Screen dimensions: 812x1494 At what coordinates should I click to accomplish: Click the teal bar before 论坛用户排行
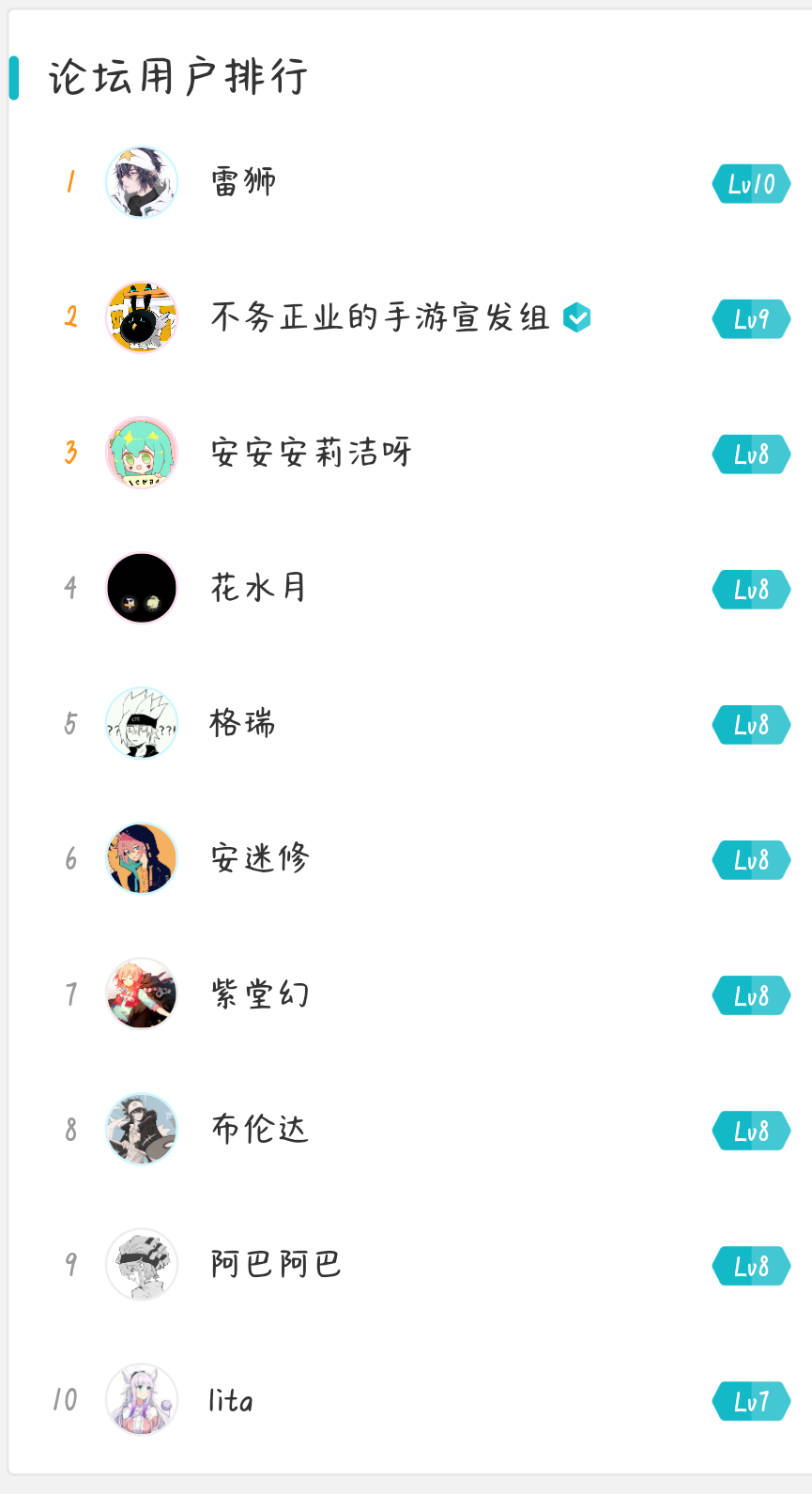(16, 70)
